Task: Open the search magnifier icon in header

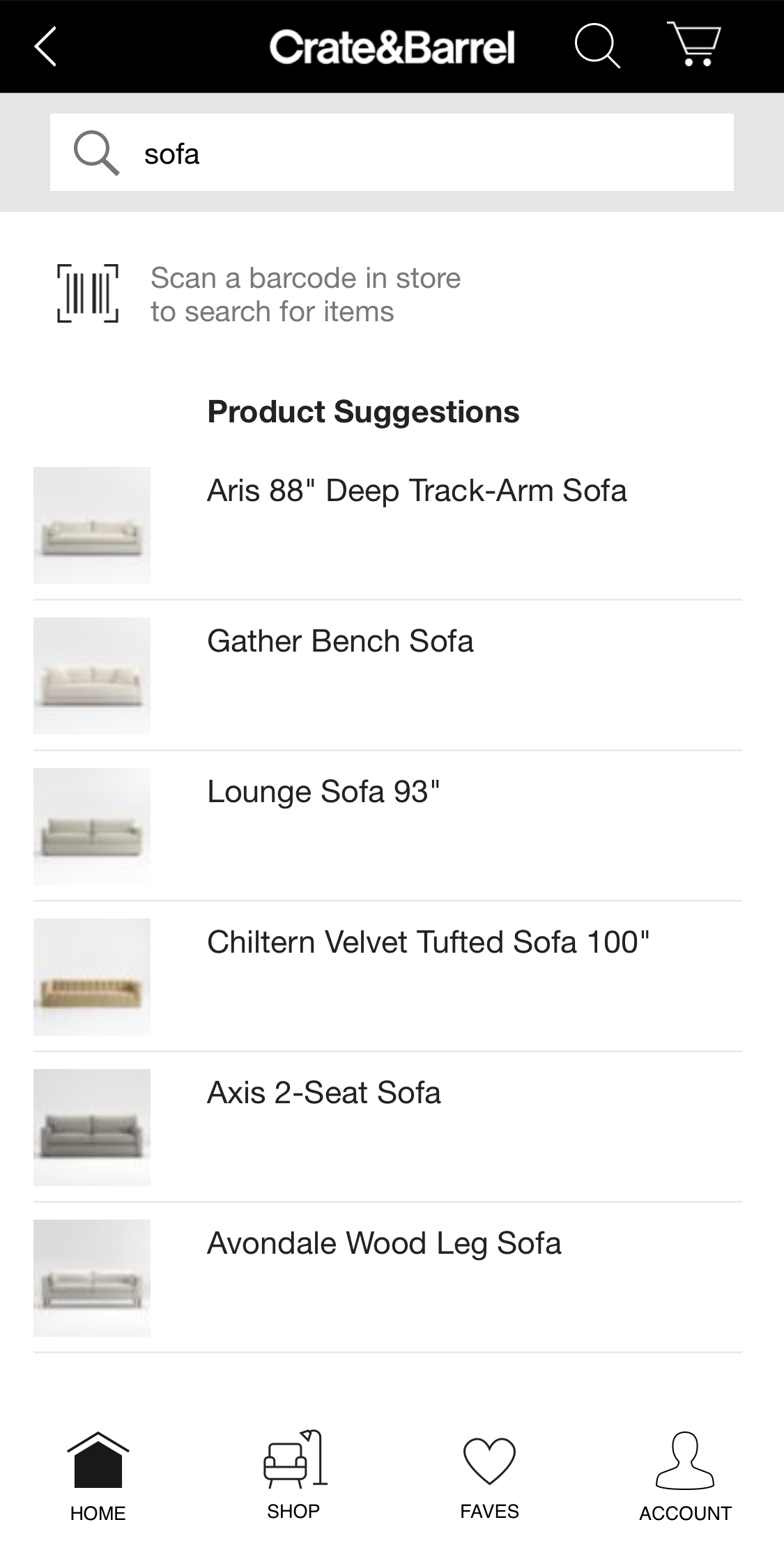Action: click(x=598, y=46)
